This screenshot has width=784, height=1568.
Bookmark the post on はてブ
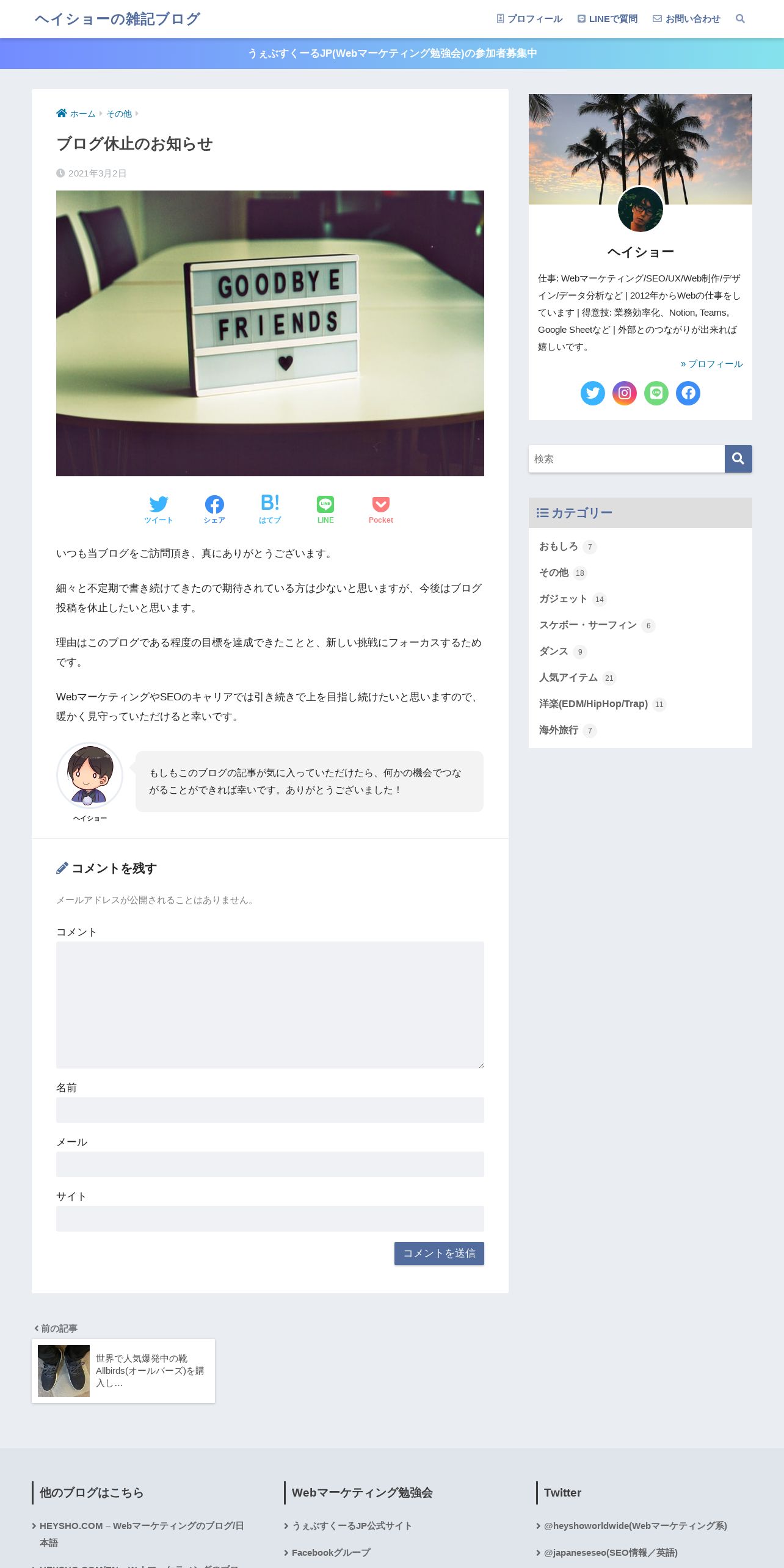(x=270, y=510)
